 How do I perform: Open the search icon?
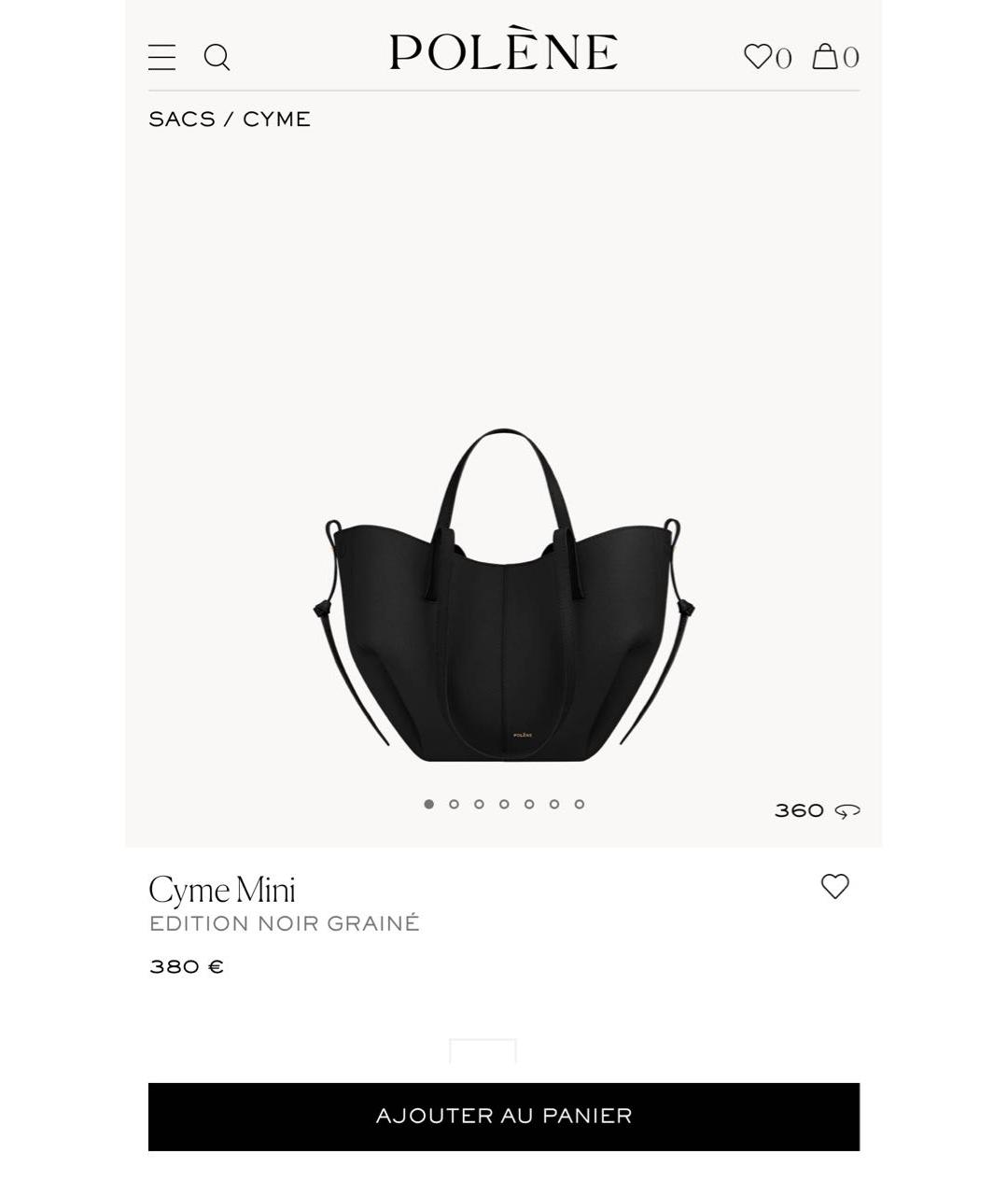point(217,57)
